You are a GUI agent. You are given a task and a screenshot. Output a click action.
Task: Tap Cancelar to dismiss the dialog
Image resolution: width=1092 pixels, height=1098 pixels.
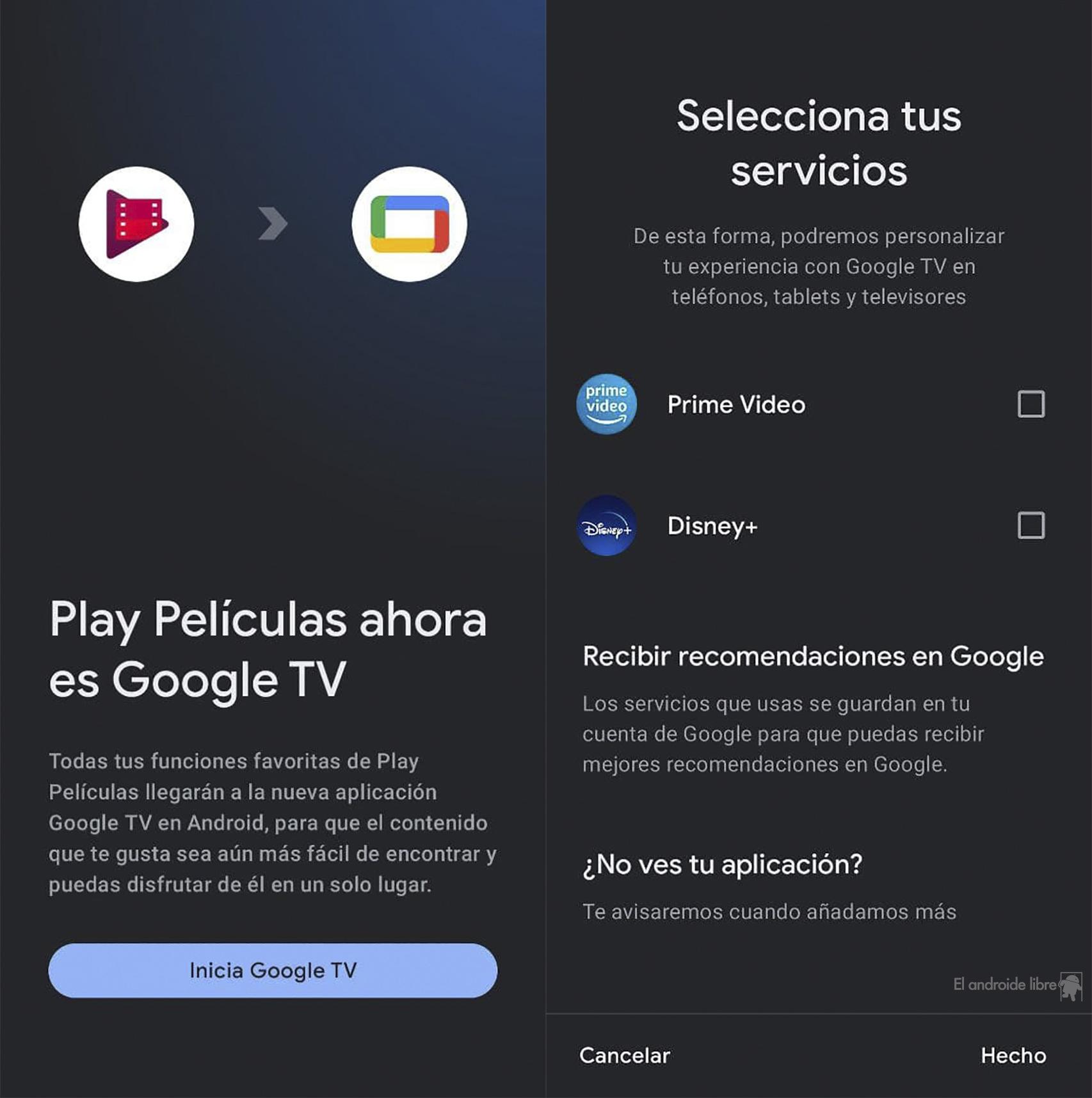tap(624, 1055)
